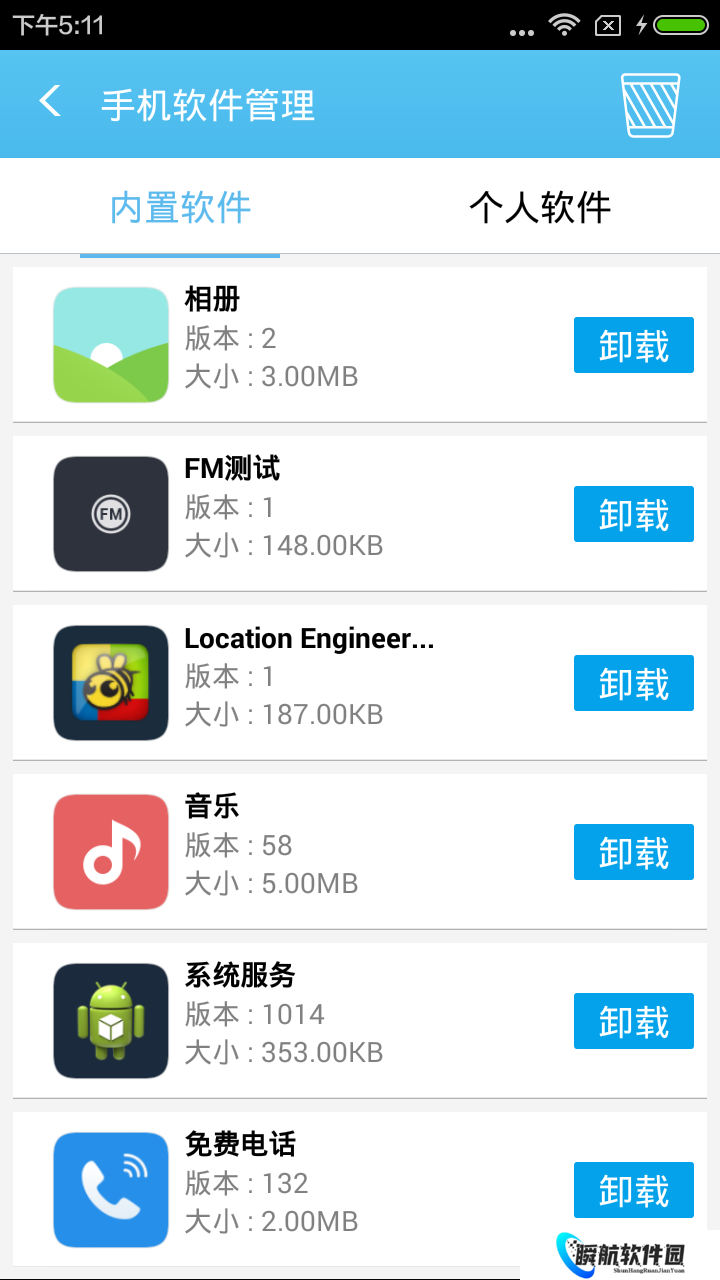The image size is (720, 1280).
Task: Tap the 系统服务 Android robot icon
Action: [x=110, y=1020]
